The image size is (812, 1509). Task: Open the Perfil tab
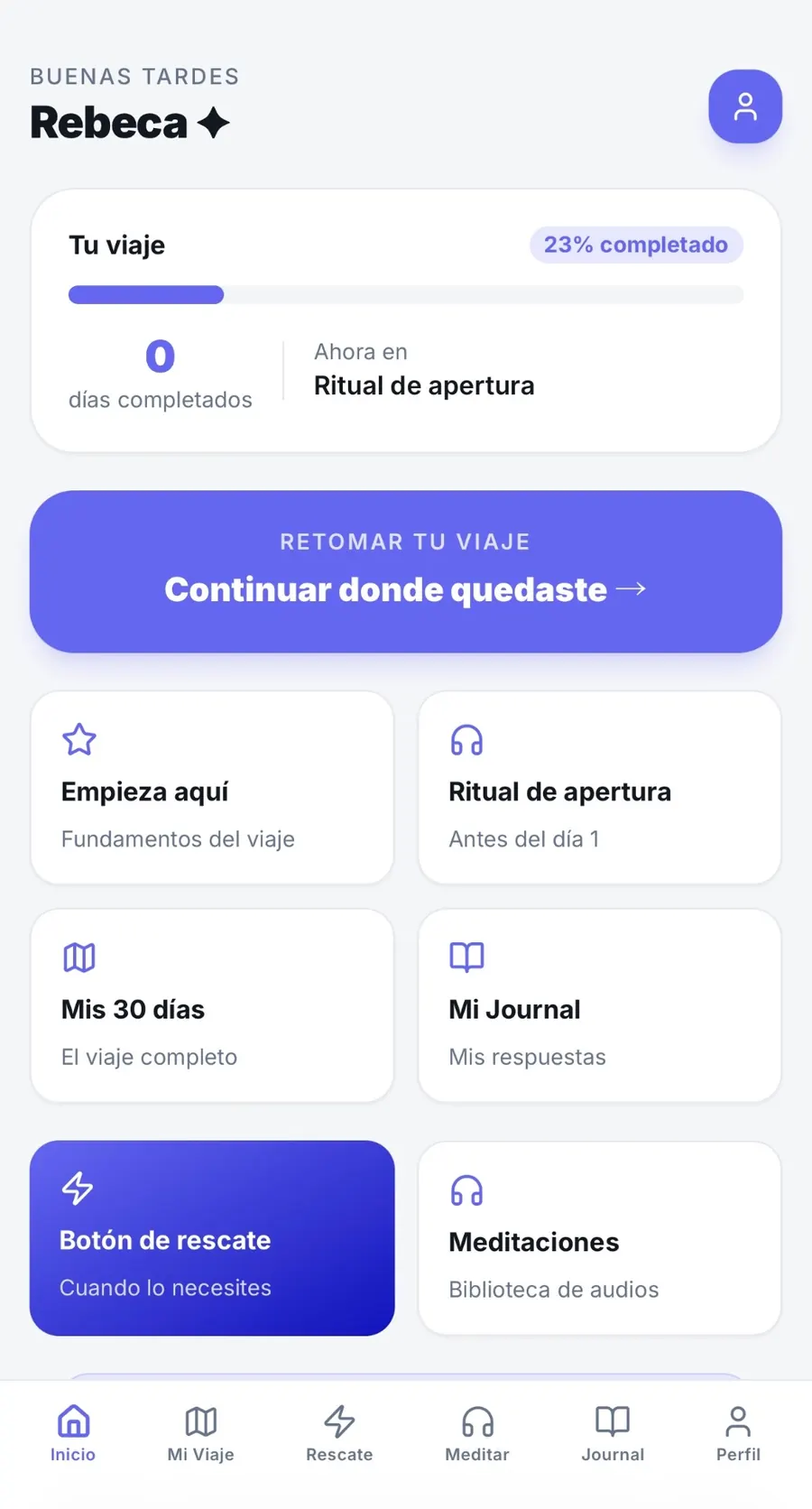738,1433
